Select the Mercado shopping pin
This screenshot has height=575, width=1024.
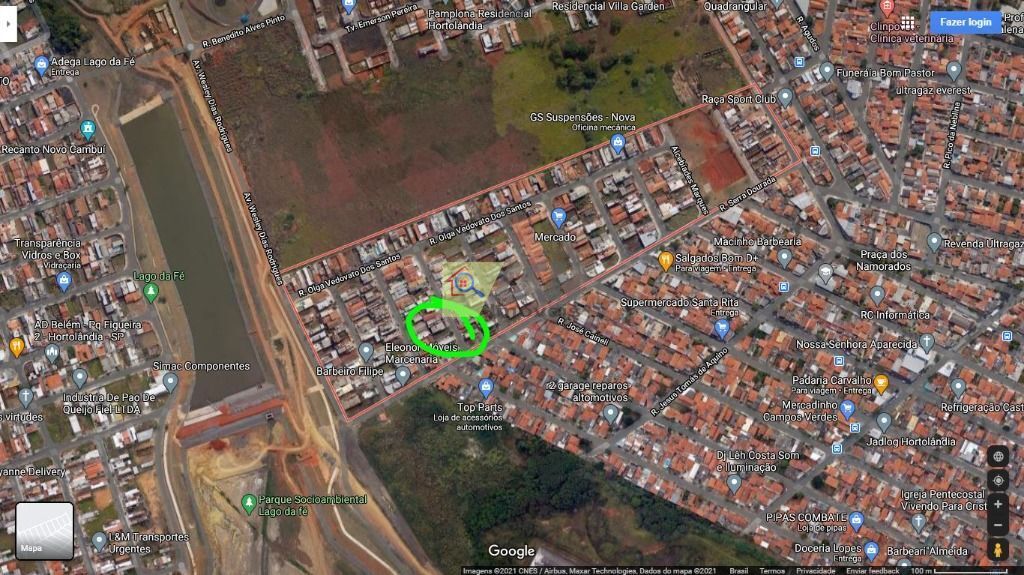click(558, 216)
